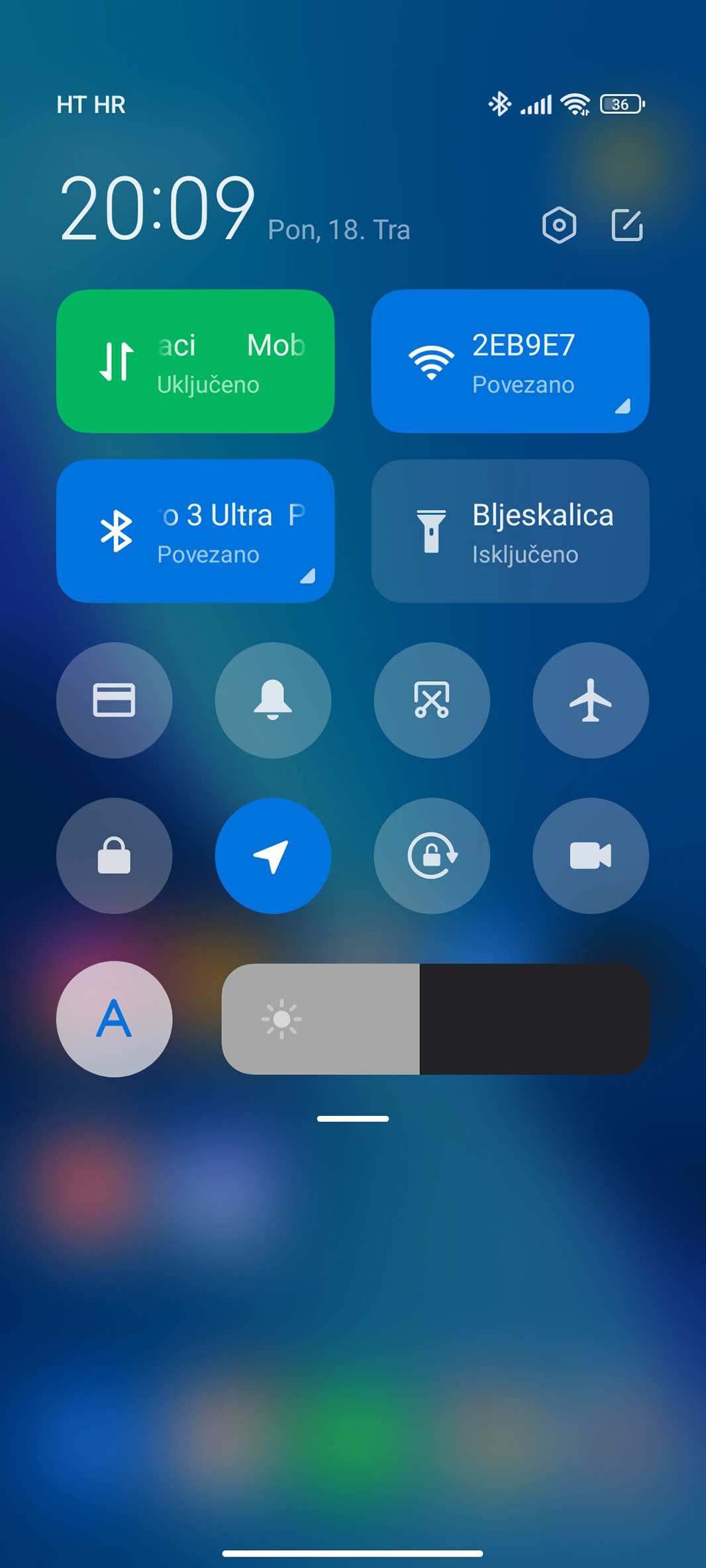This screenshot has height=1568, width=706.
Task: Expand Wi-Fi networks via the tile corner arrow
Action: [x=623, y=406]
